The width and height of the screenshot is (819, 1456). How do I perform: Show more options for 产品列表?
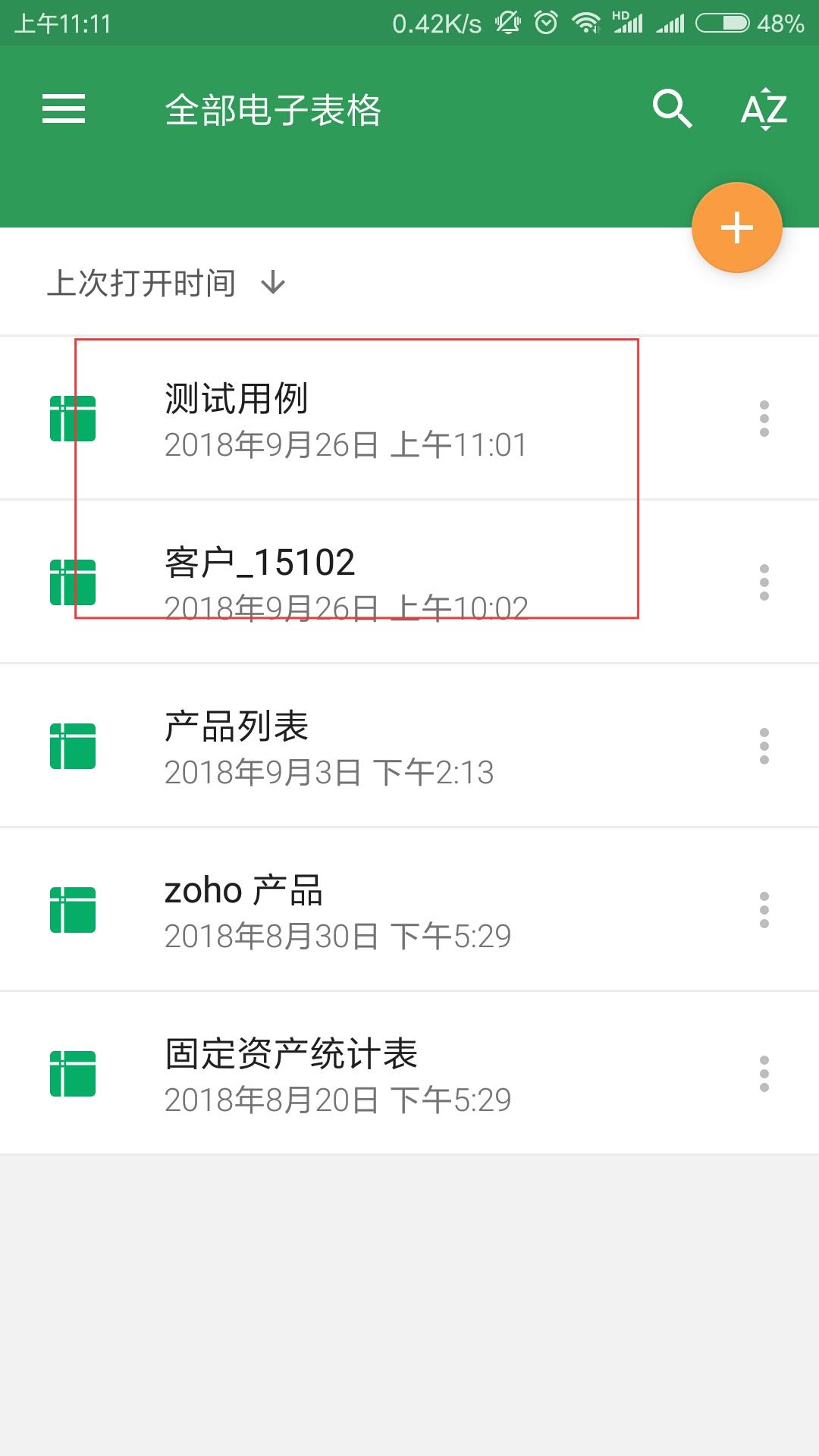coord(764,746)
